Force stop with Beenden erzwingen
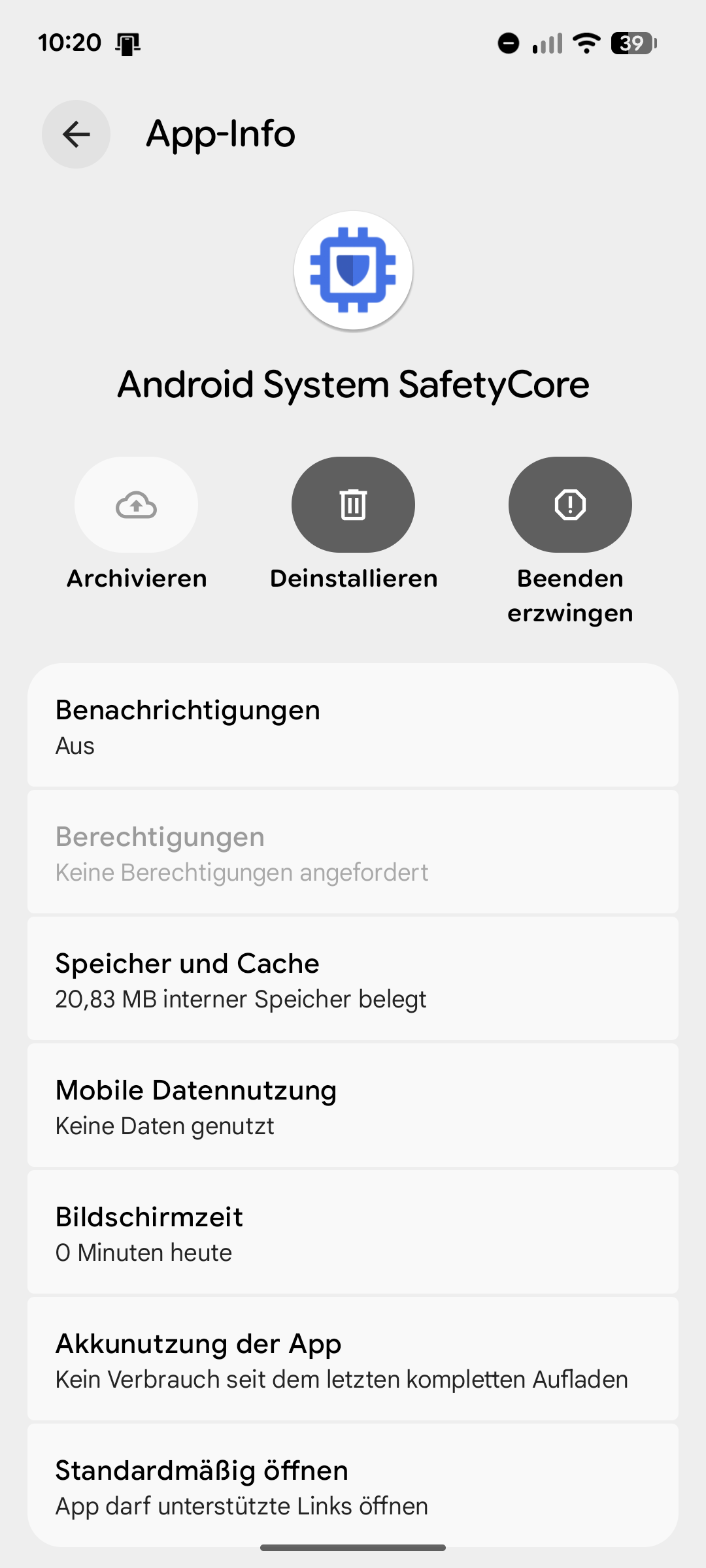The height and width of the screenshot is (1568, 706). [570, 504]
